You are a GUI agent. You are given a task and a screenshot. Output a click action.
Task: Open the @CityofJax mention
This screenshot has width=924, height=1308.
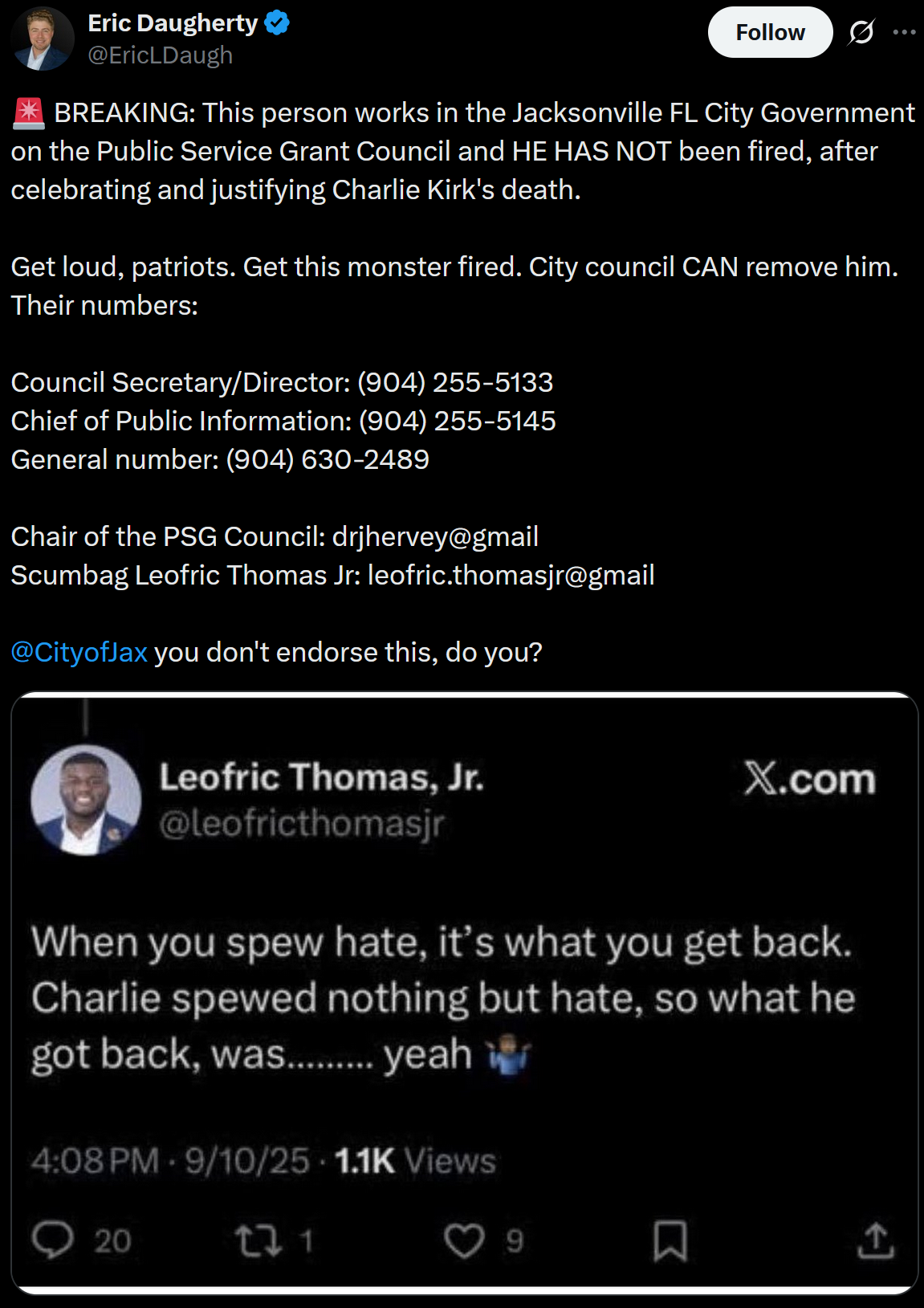79,652
